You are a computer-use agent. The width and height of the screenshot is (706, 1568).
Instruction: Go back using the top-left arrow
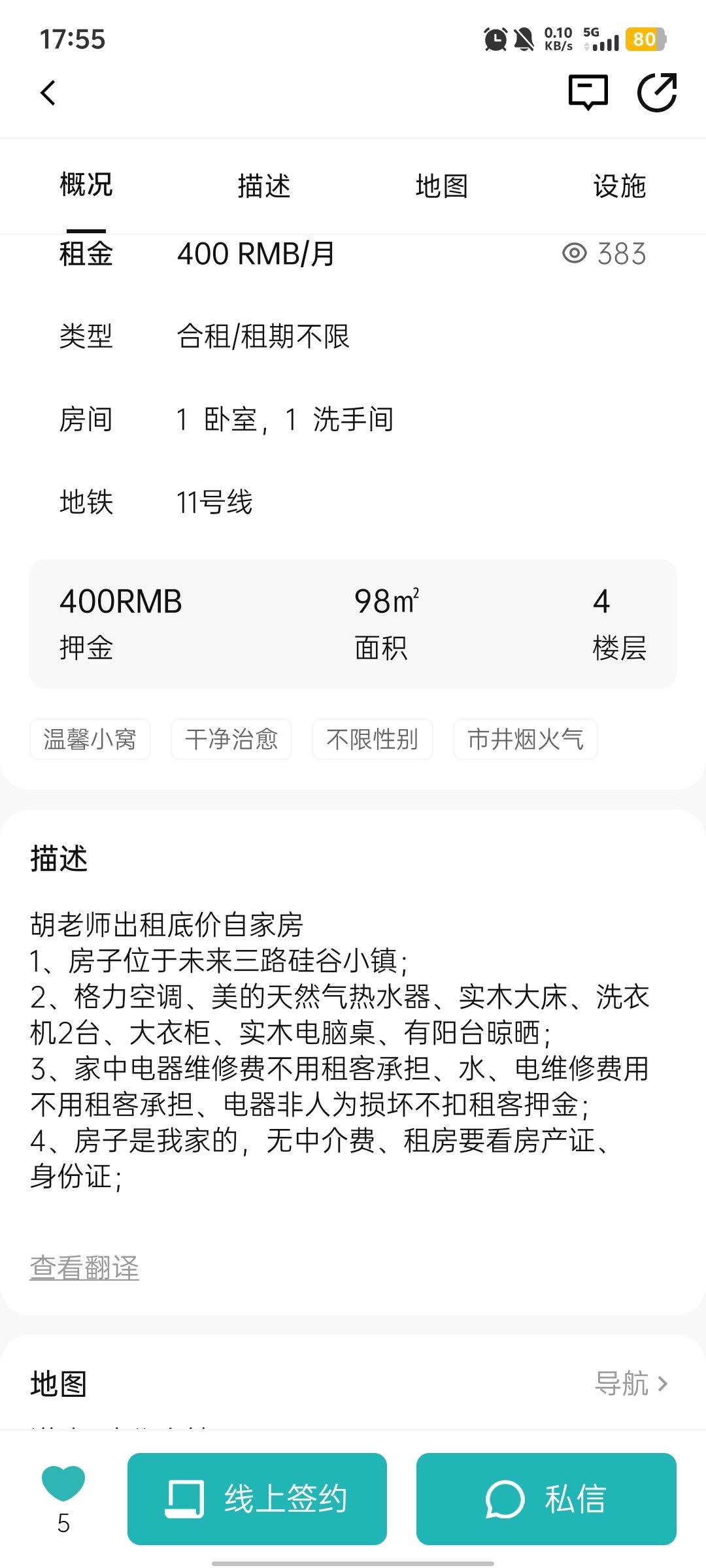pyautogui.click(x=48, y=93)
